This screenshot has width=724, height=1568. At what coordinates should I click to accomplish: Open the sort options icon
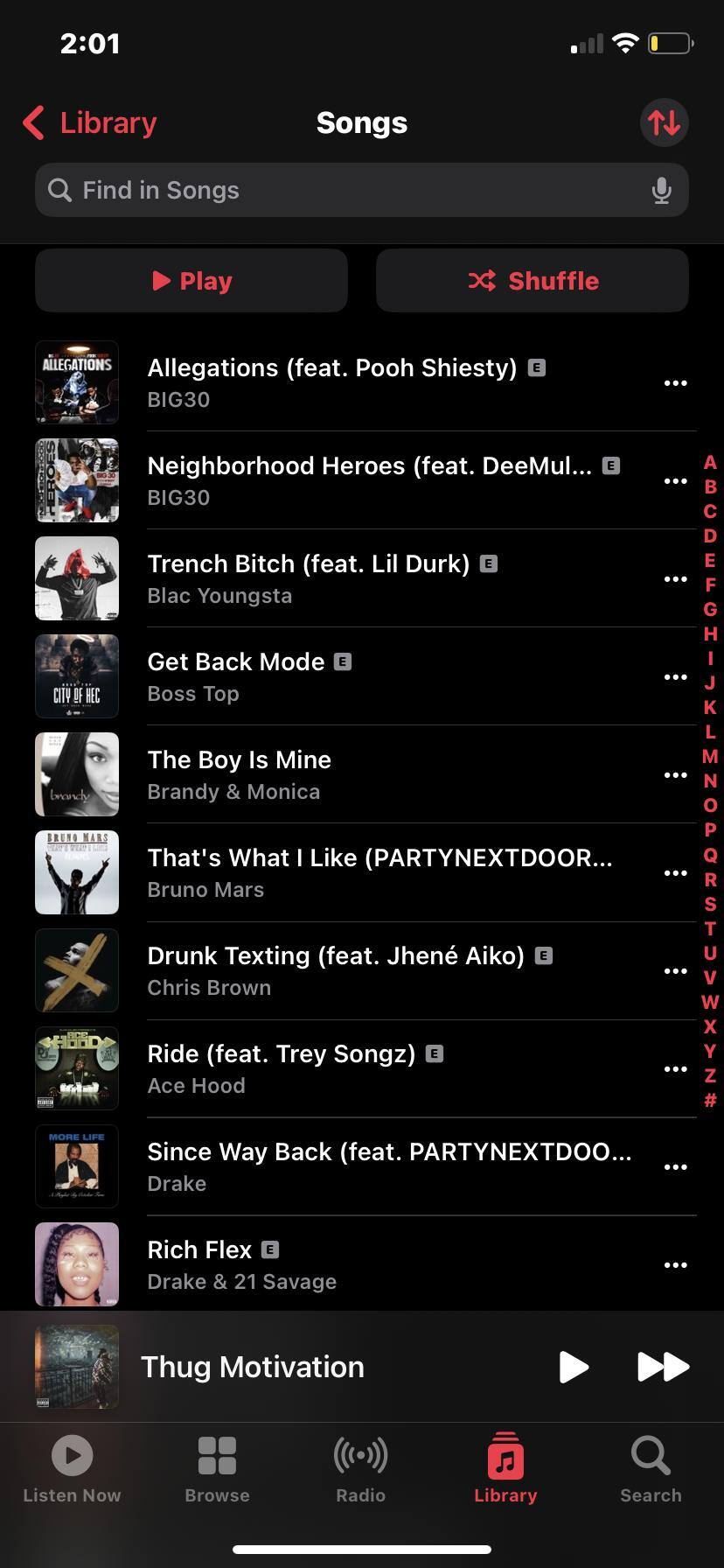[664, 123]
